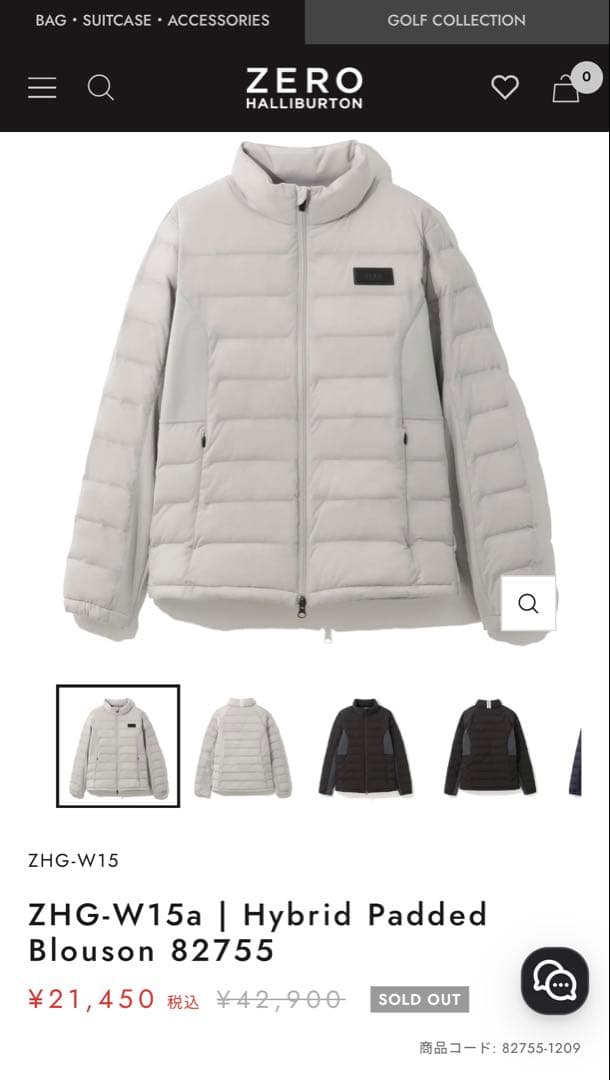Viewport: 610px width, 1080px height.
Task: Select the grey jacket front thumbnail
Action: [x=118, y=746]
